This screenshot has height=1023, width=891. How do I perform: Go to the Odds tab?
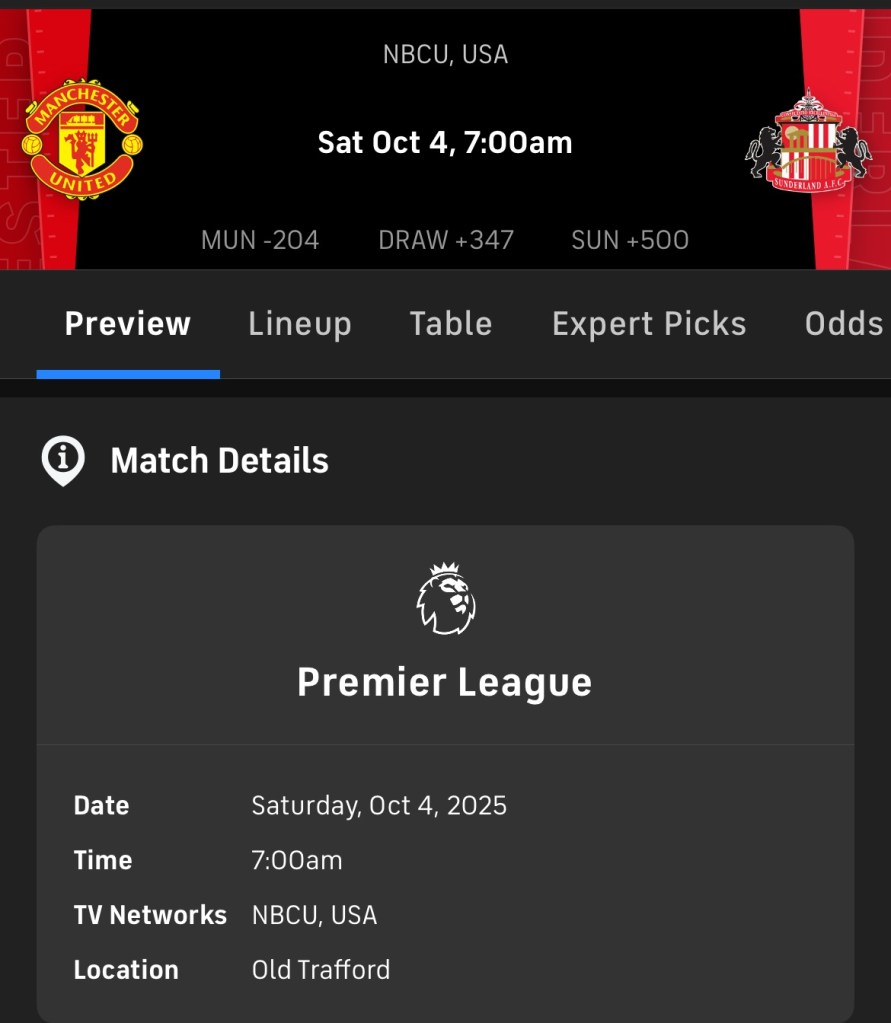tap(844, 324)
